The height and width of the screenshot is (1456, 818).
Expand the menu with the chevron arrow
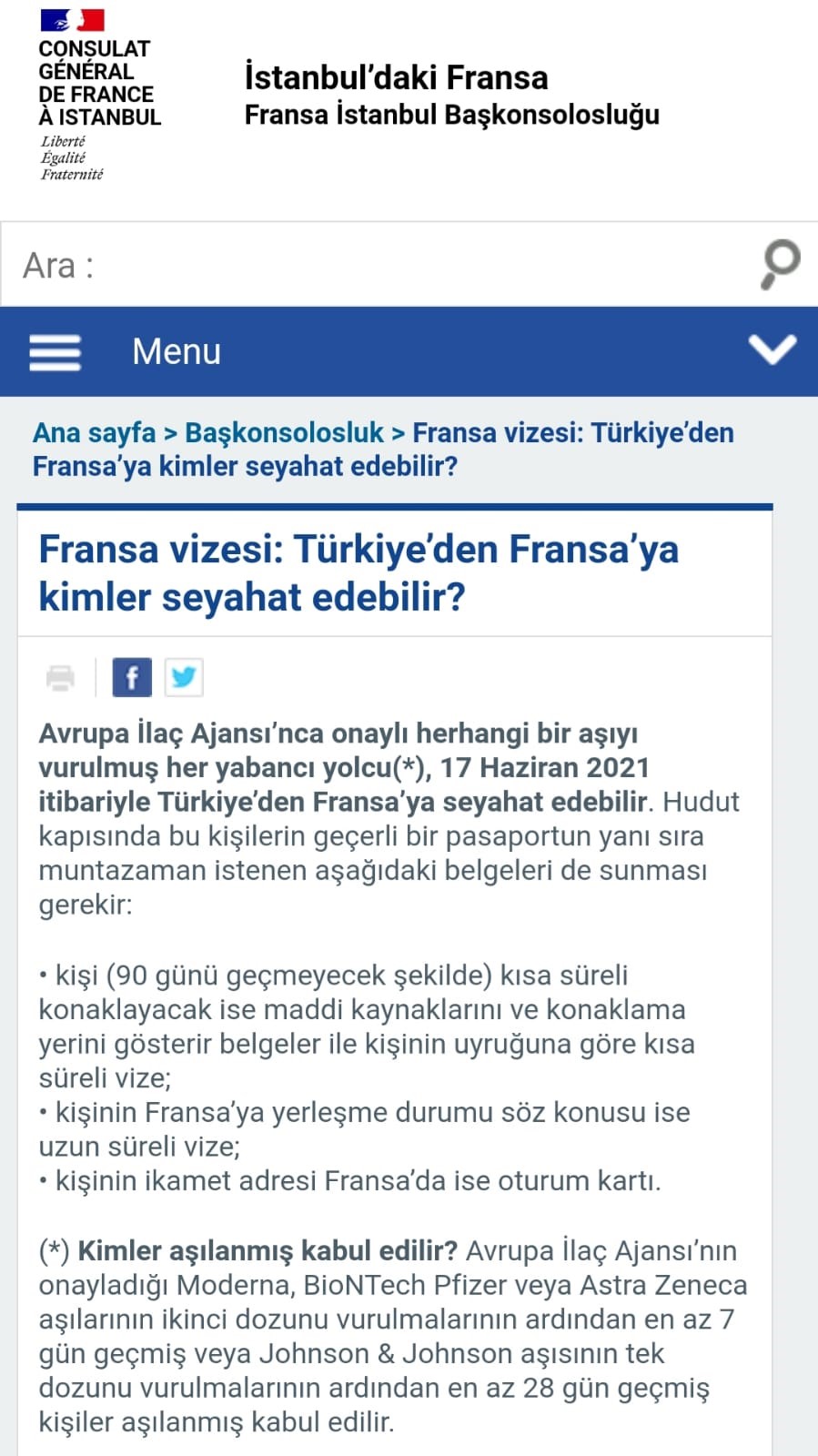[772, 349]
